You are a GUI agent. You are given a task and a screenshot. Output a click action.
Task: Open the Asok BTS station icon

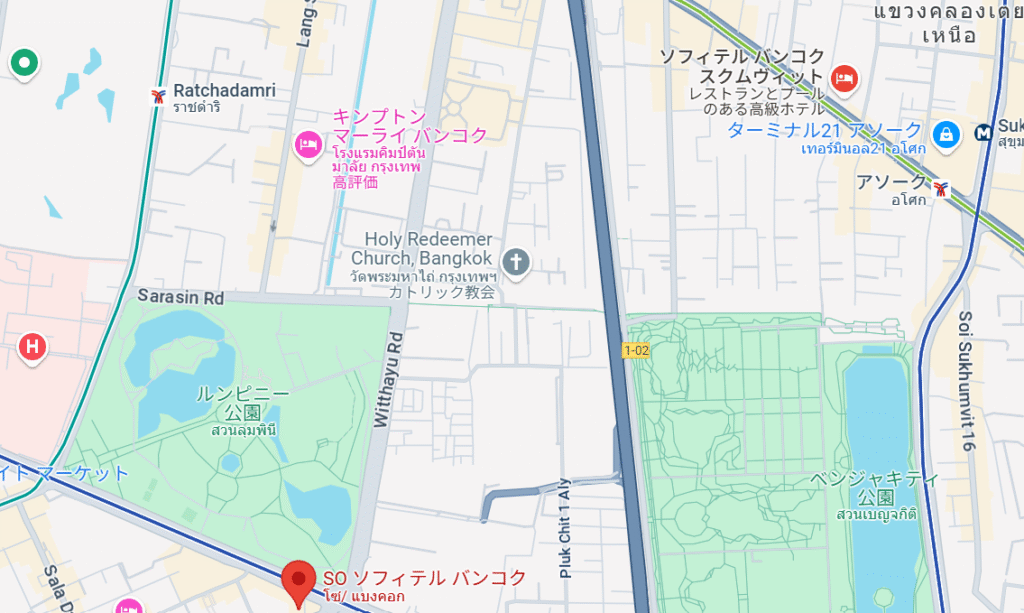pos(941,188)
